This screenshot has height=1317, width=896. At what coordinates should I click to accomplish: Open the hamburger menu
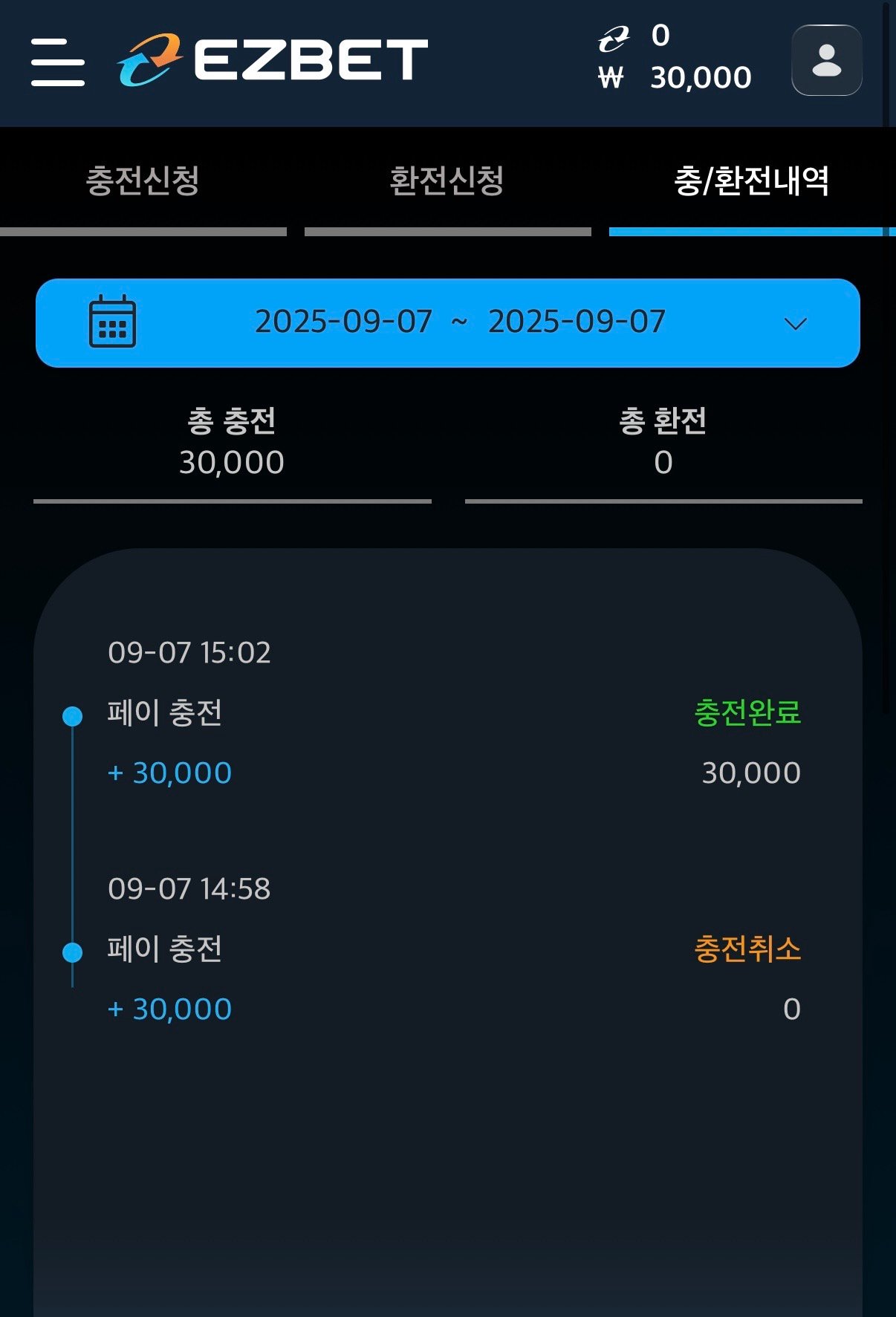click(x=57, y=62)
